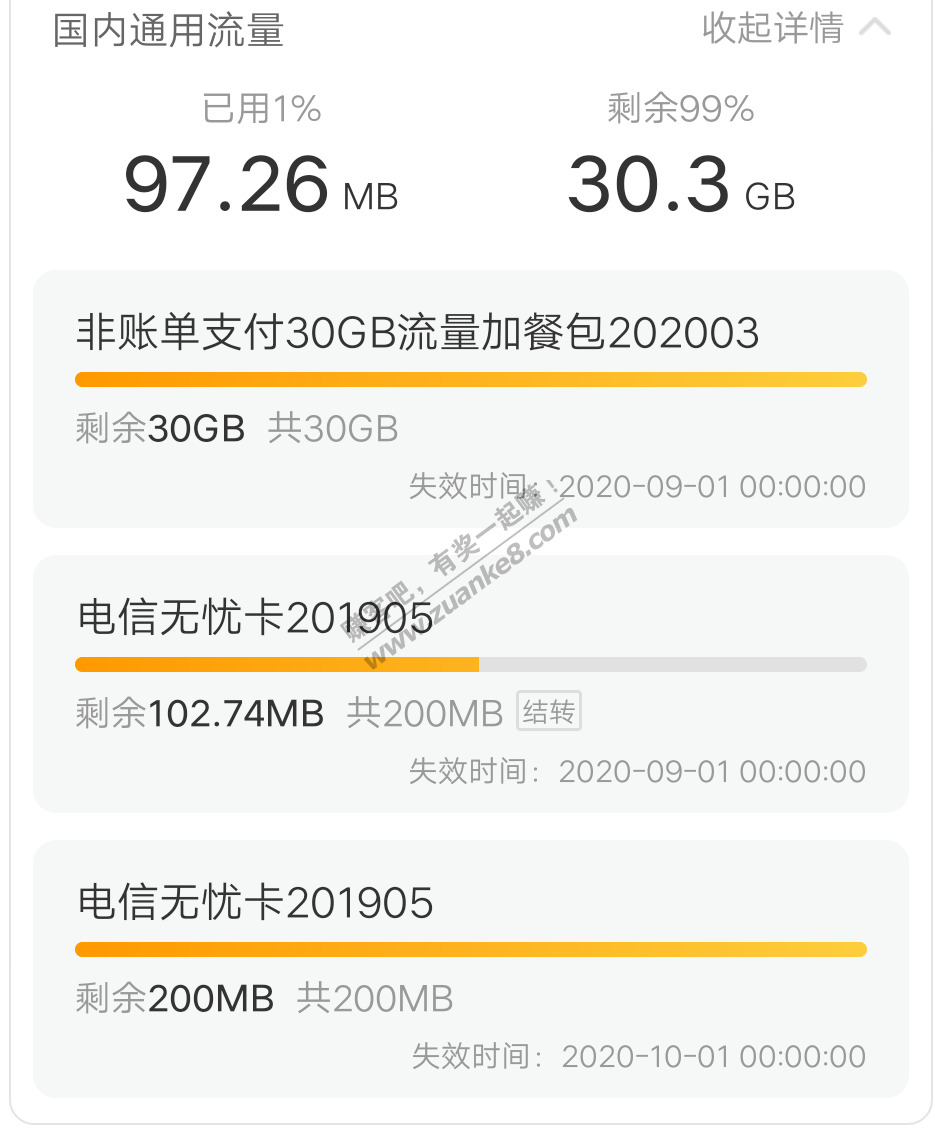Collapse details via 收起详情
The height and width of the screenshot is (1145, 935).
coord(795,28)
